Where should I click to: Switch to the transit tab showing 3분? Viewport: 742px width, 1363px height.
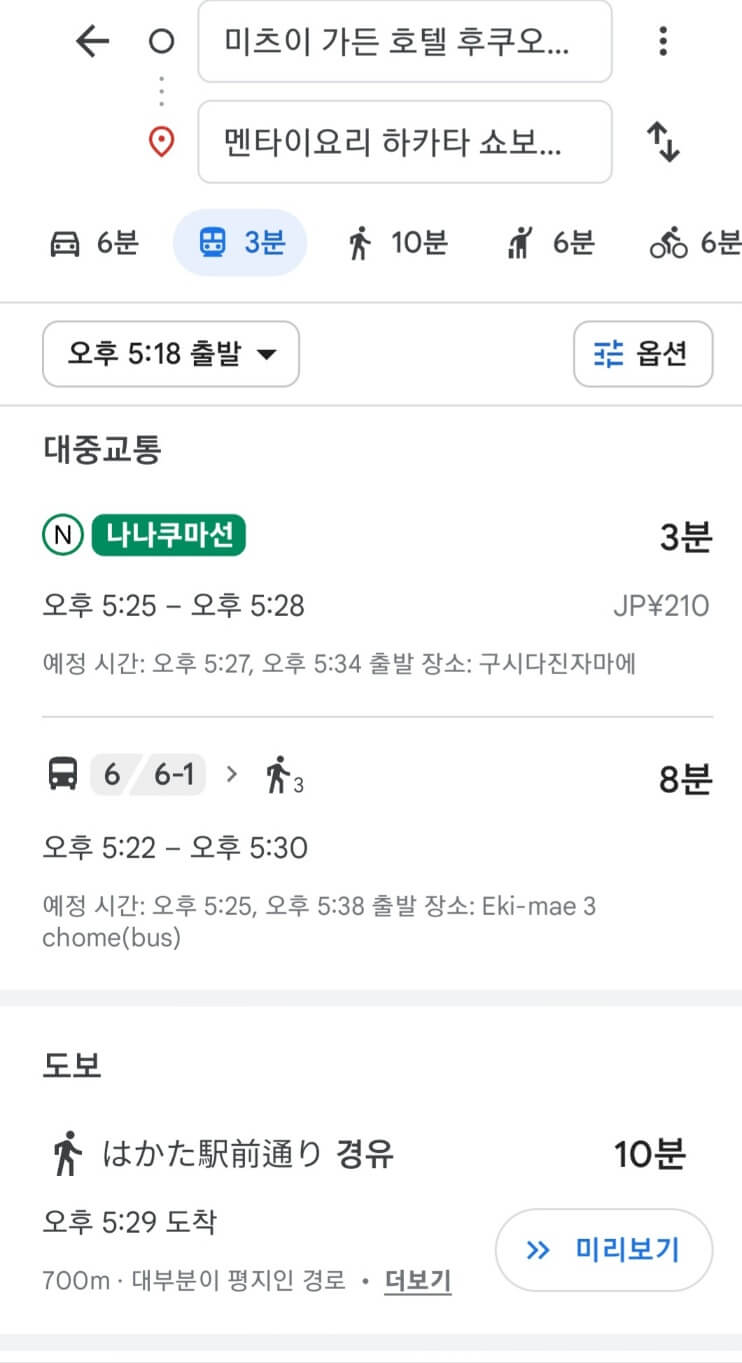click(x=239, y=242)
